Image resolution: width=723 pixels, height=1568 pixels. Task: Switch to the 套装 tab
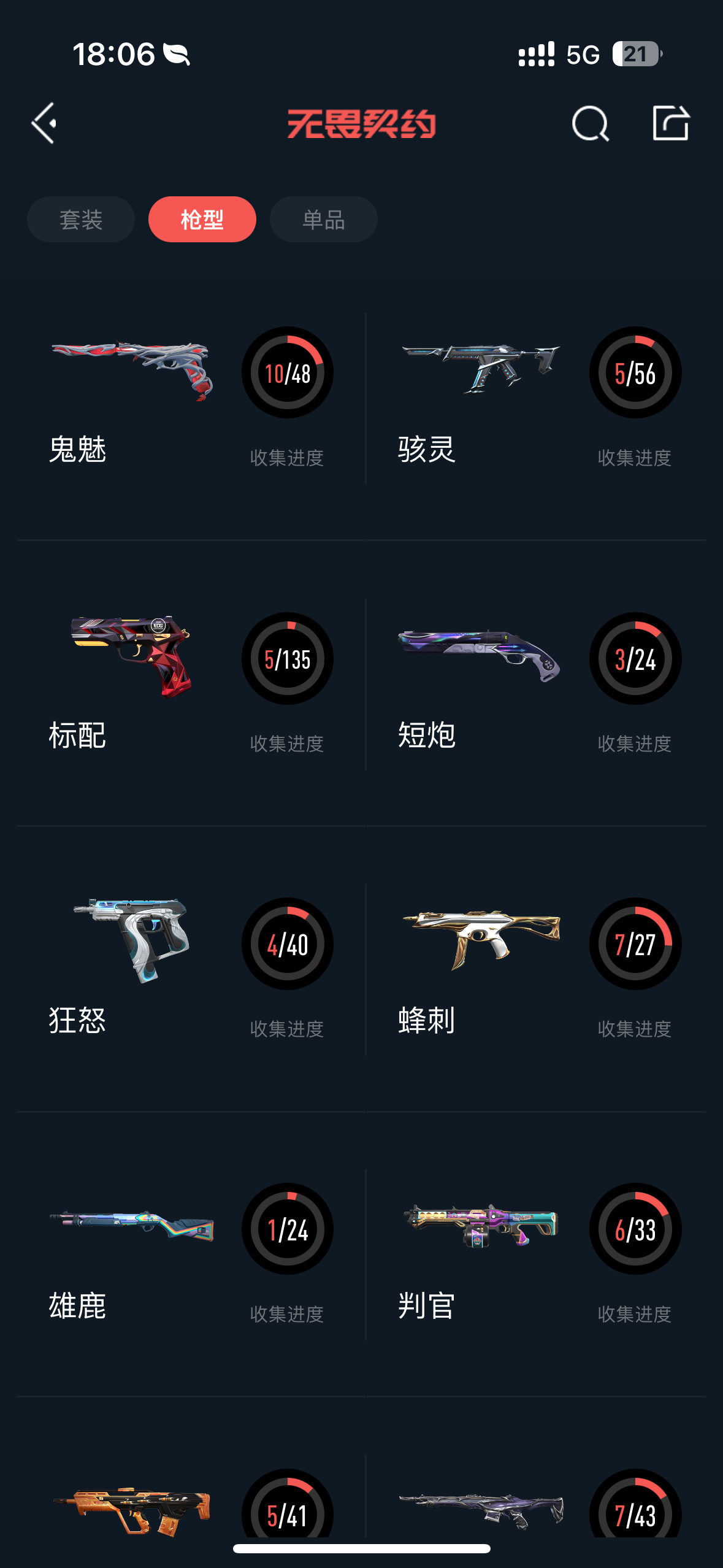pyautogui.click(x=81, y=219)
